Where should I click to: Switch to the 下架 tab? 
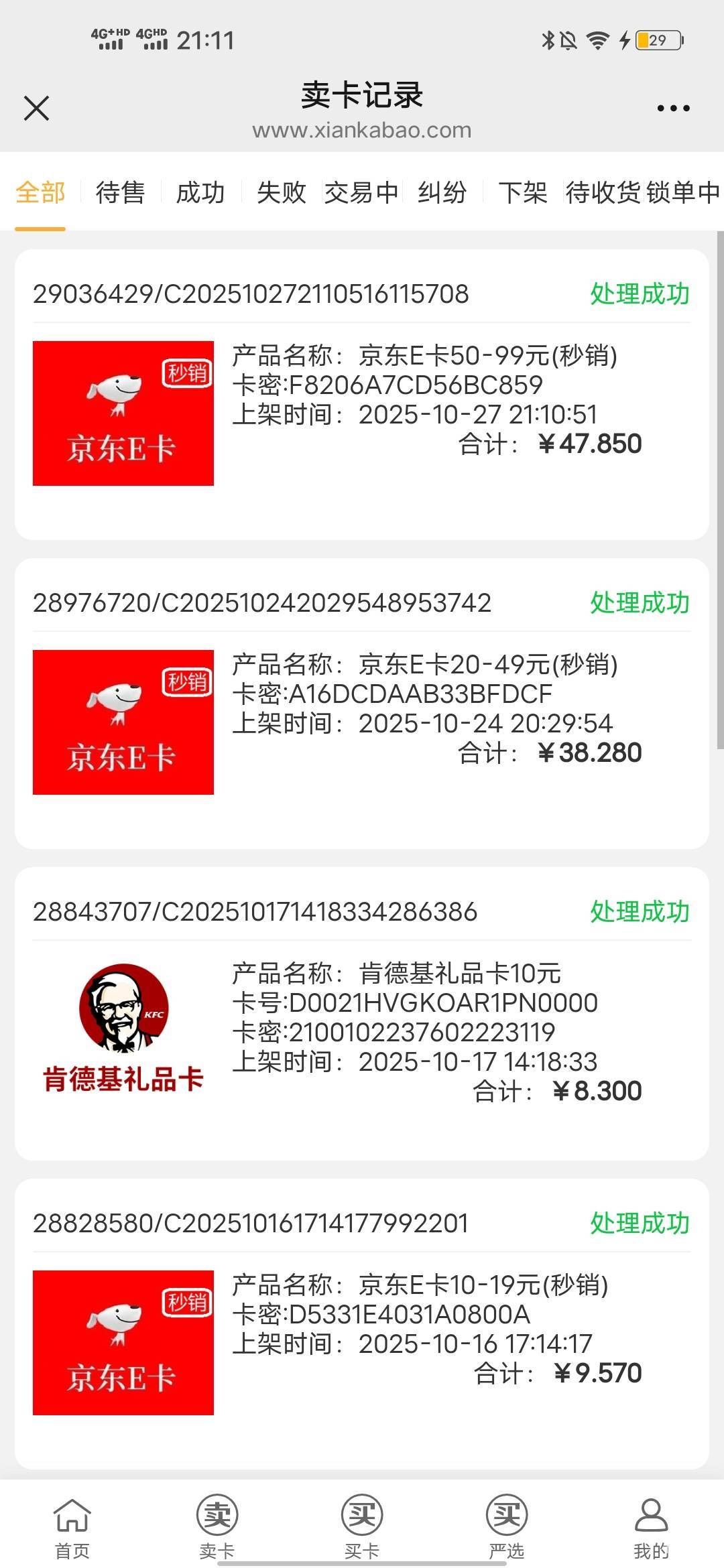[522, 193]
